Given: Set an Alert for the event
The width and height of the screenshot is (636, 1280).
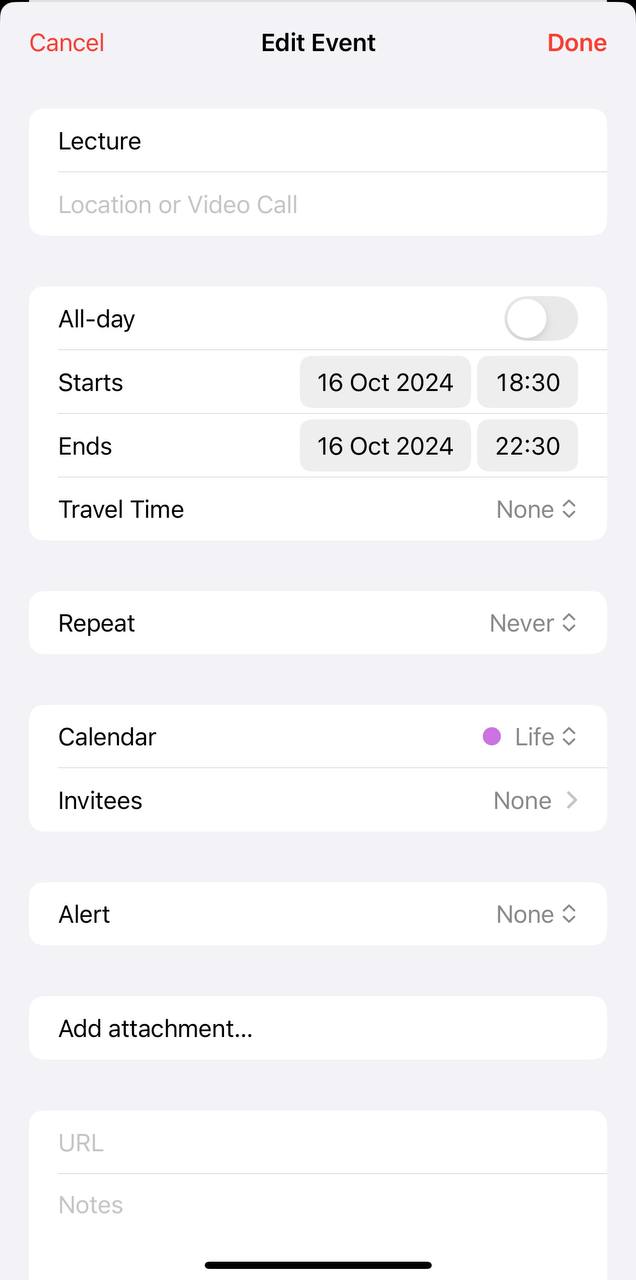Looking at the screenshot, I should [536, 914].
